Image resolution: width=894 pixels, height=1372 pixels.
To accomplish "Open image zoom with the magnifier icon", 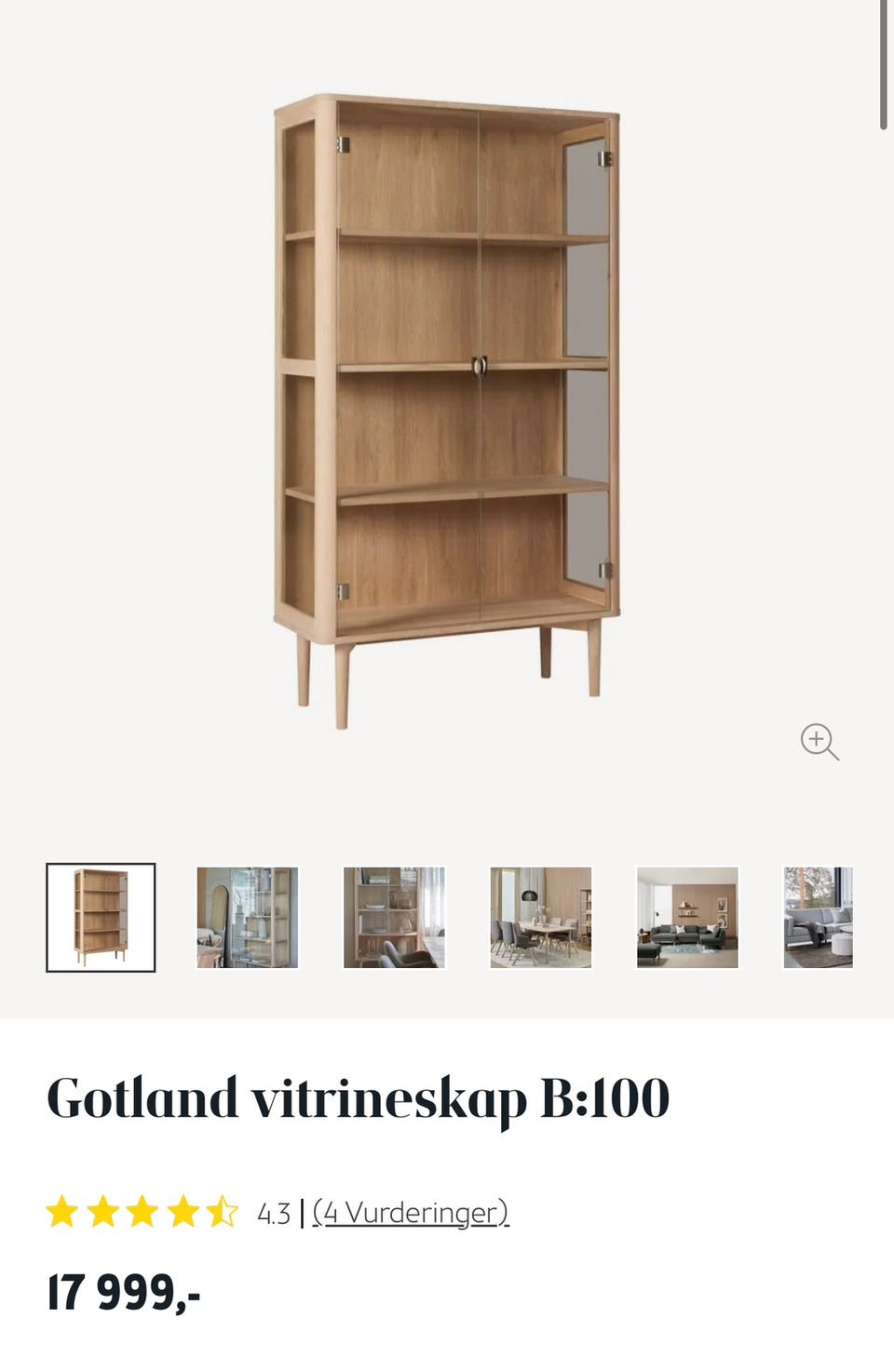I will click(x=819, y=741).
